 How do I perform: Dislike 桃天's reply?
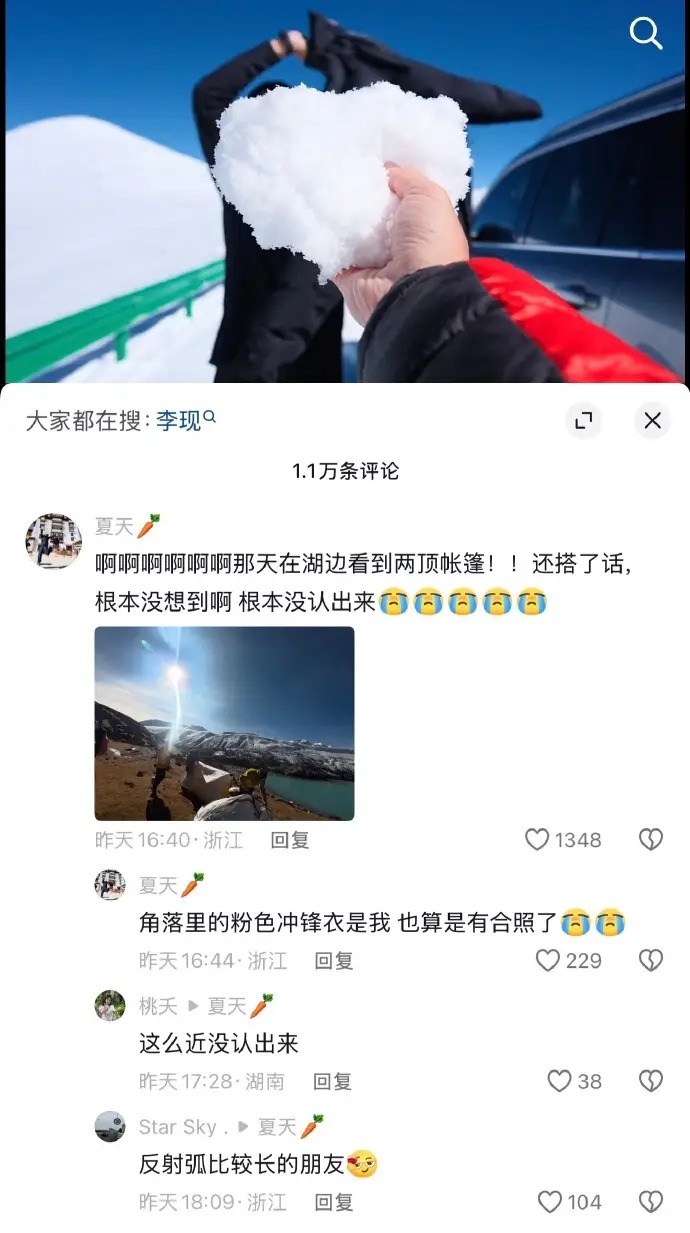coord(651,1081)
